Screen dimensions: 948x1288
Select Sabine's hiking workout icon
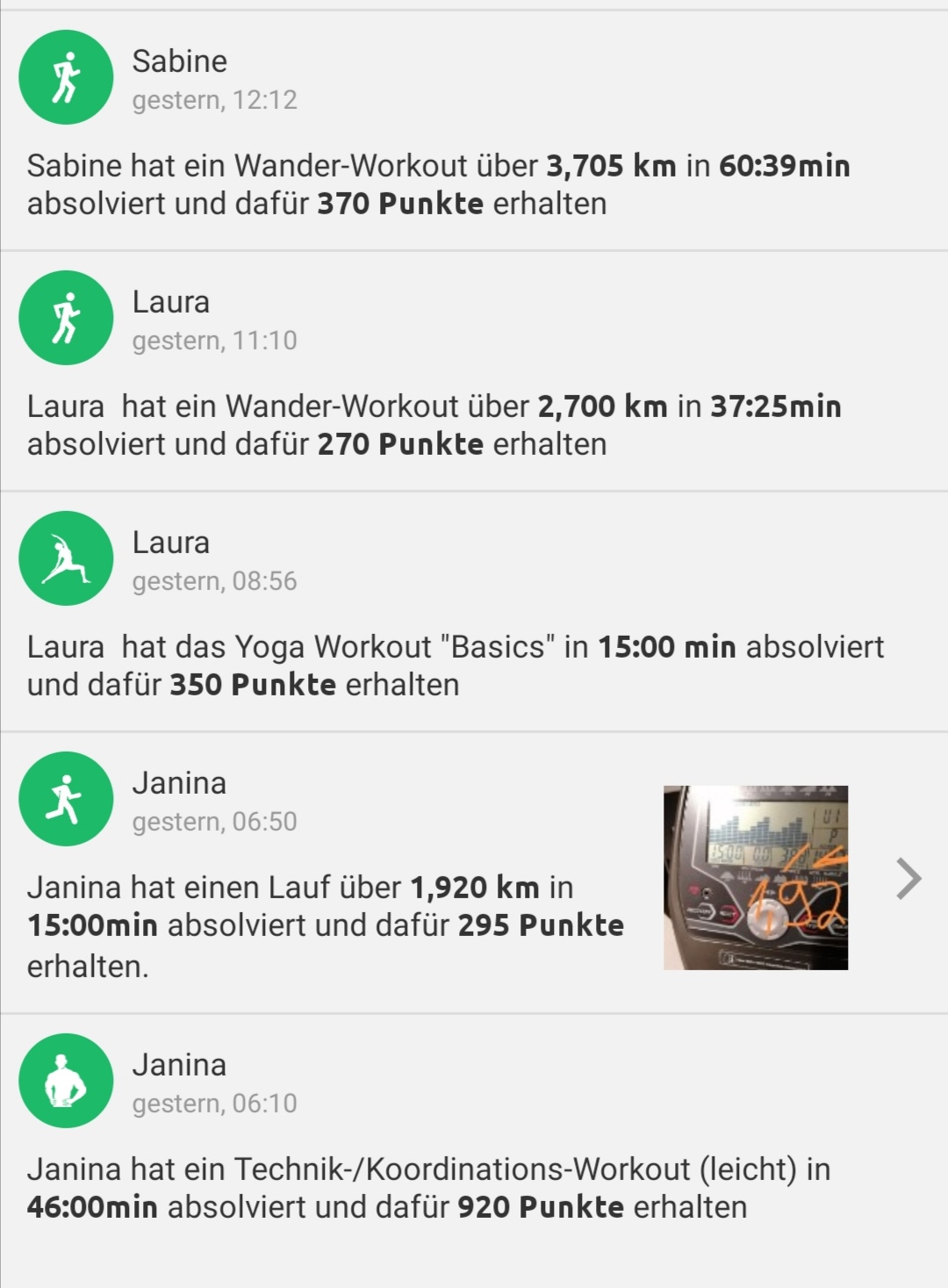pyautogui.click(x=66, y=76)
